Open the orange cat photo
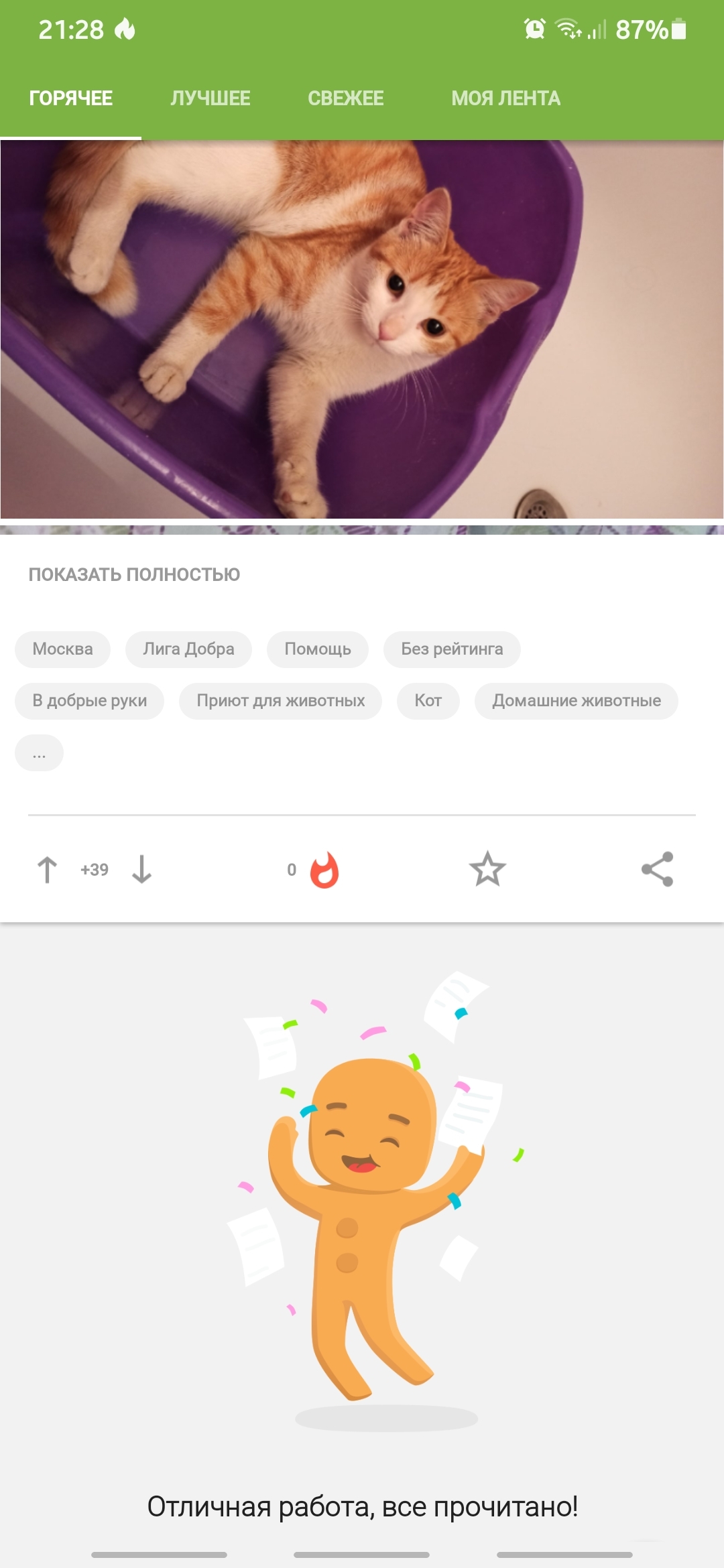The height and width of the screenshot is (1568, 724). pos(362,328)
